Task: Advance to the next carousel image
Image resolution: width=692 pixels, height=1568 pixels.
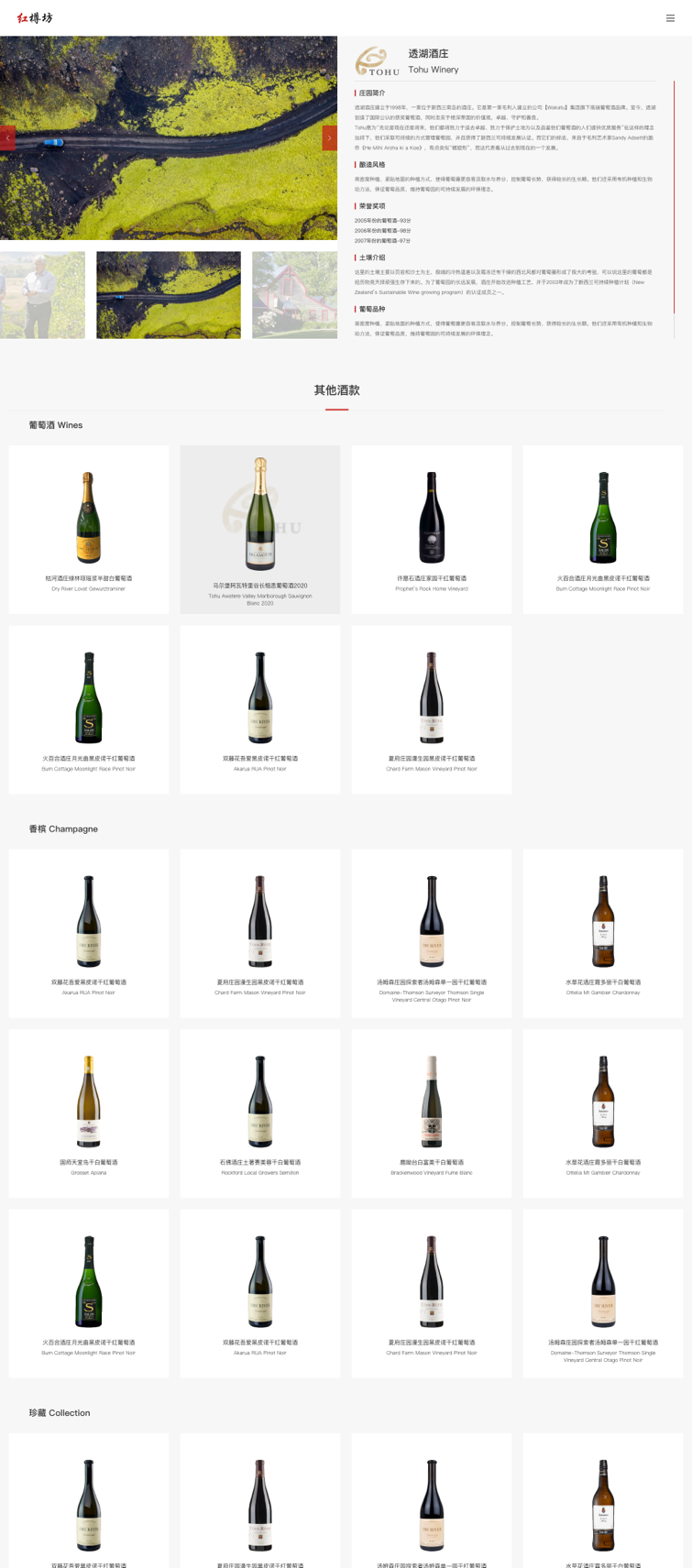Action: (329, 137)
